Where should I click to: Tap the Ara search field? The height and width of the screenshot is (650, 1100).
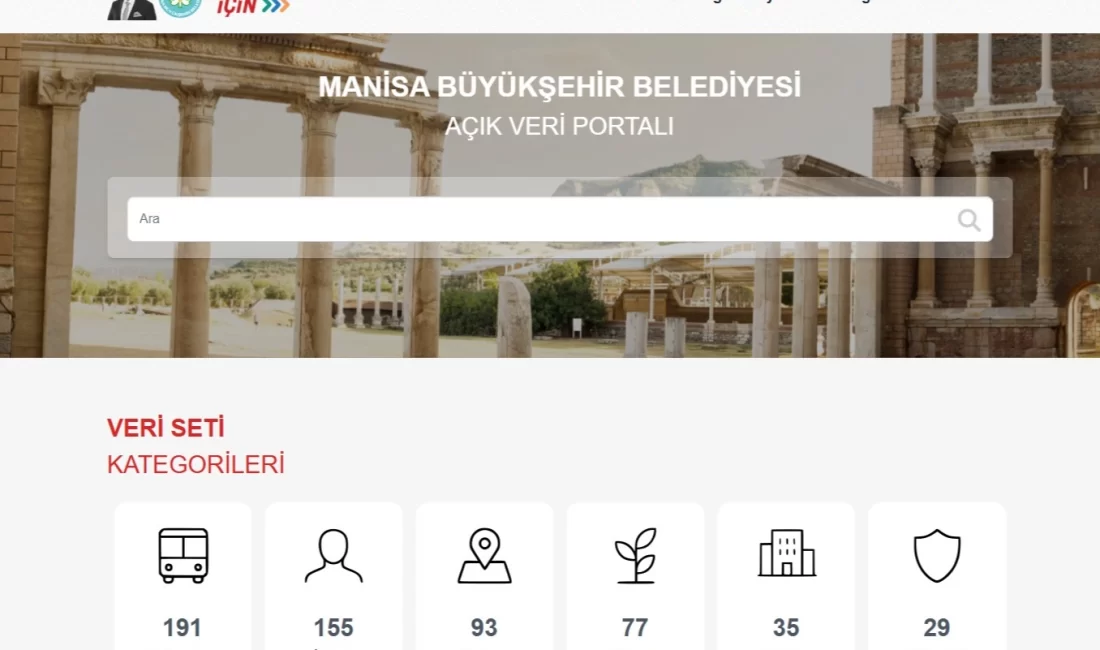click(x=540, y=219)
